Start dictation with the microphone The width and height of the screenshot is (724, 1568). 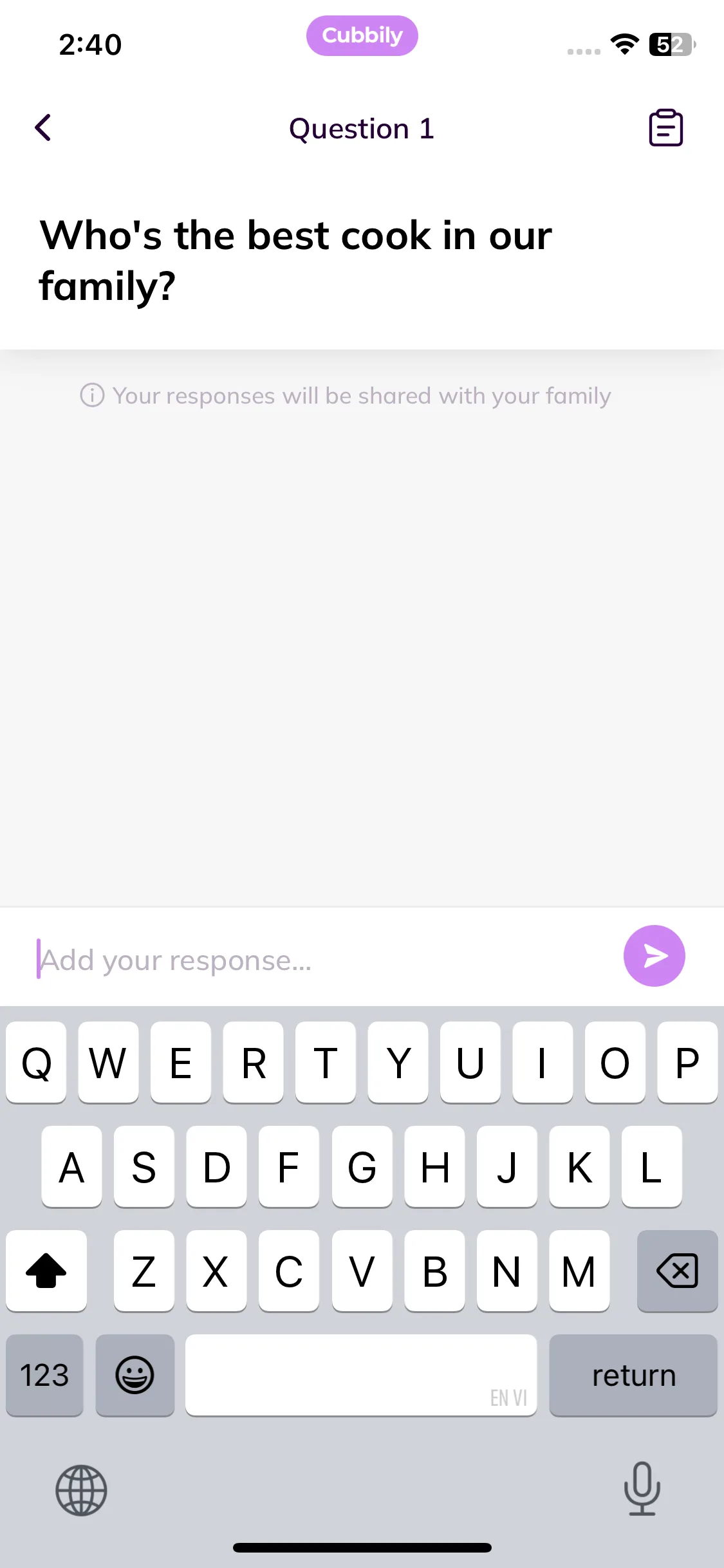pyautogui.click(x=642, y=1489)
